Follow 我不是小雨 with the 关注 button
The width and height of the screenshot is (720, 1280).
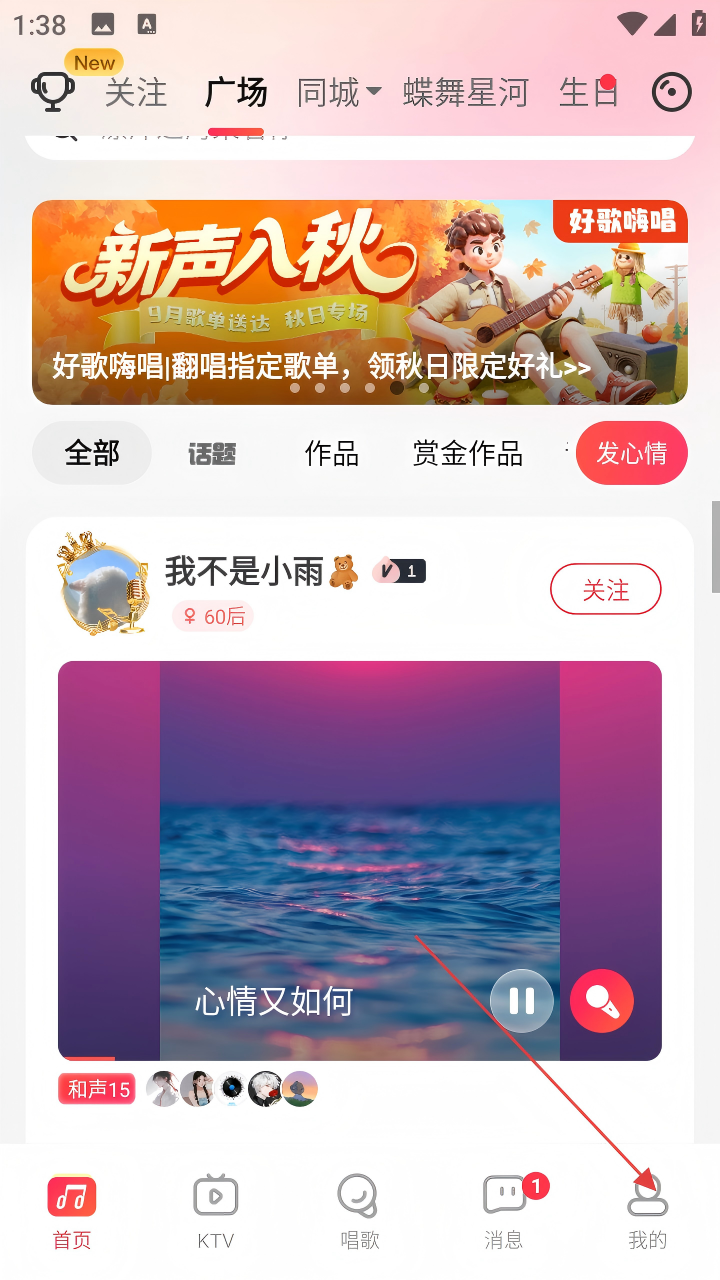pos(605,590)
